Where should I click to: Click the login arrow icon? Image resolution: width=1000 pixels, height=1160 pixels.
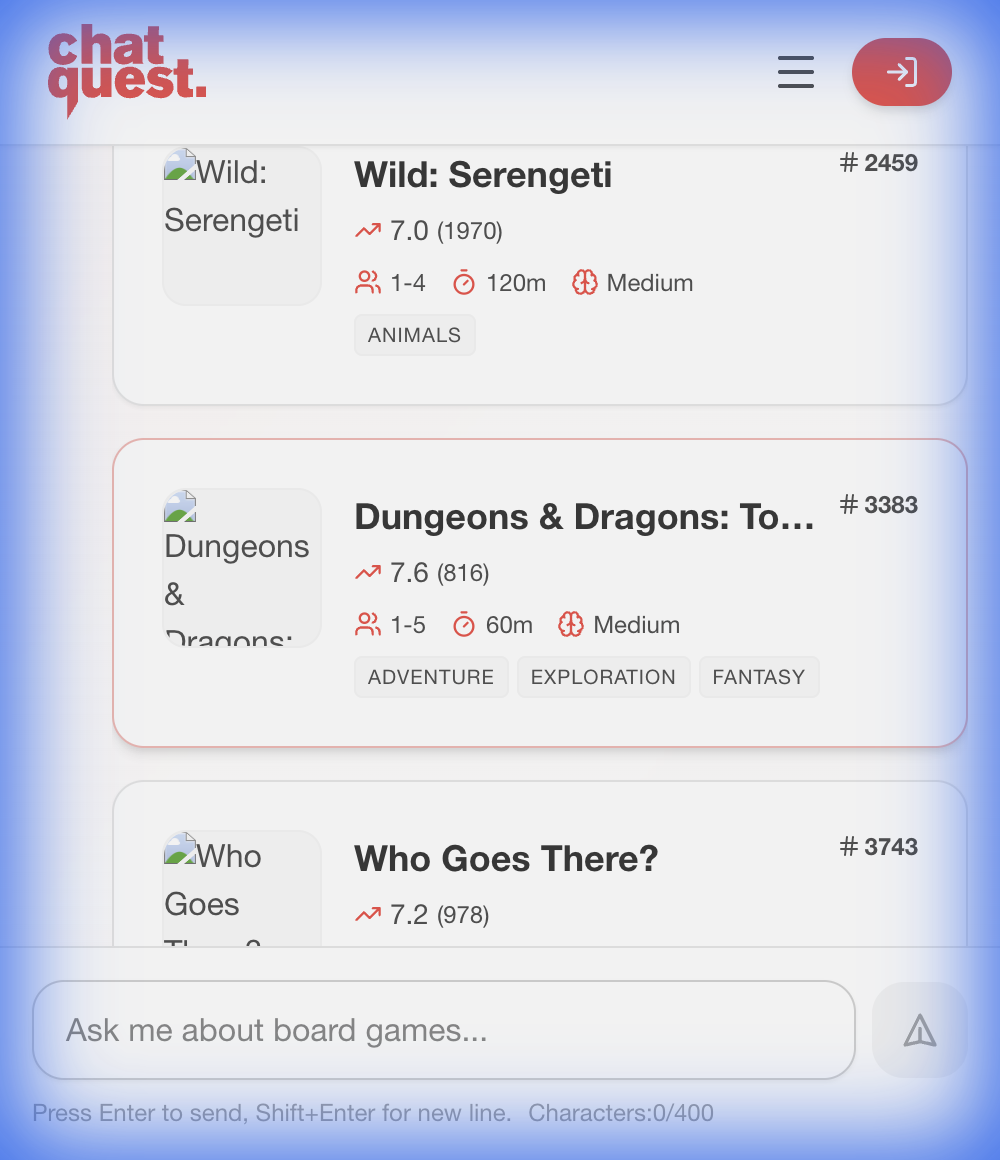click(x=901, y=72)
